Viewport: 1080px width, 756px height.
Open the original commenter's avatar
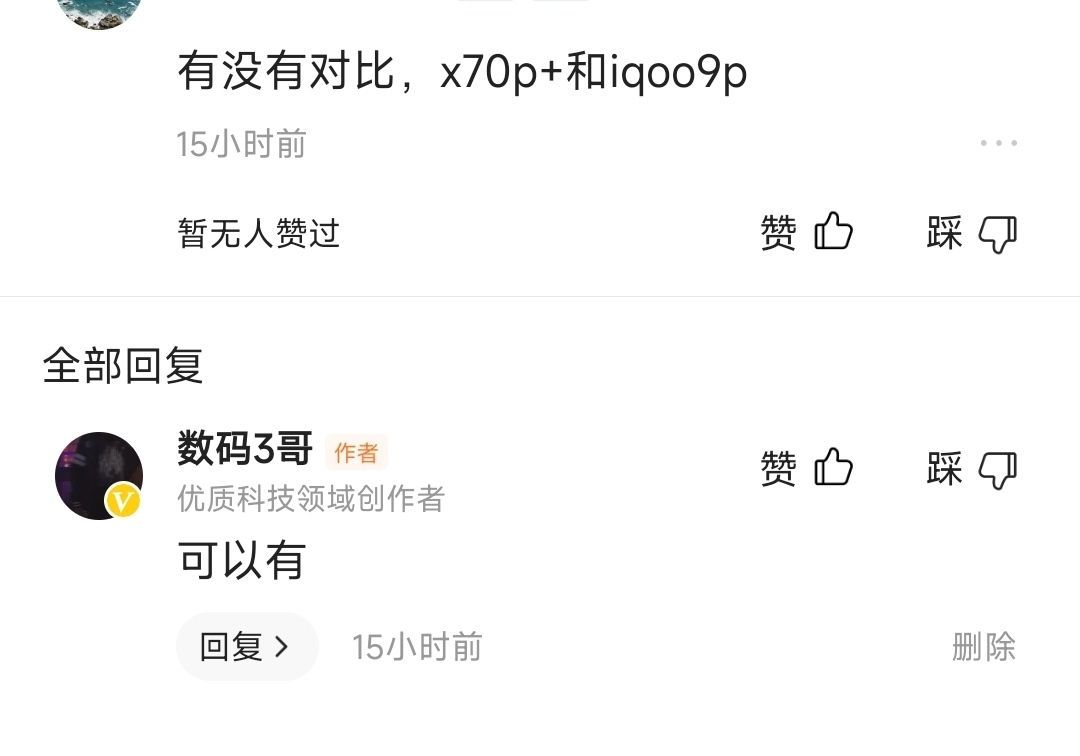(98, 10)
